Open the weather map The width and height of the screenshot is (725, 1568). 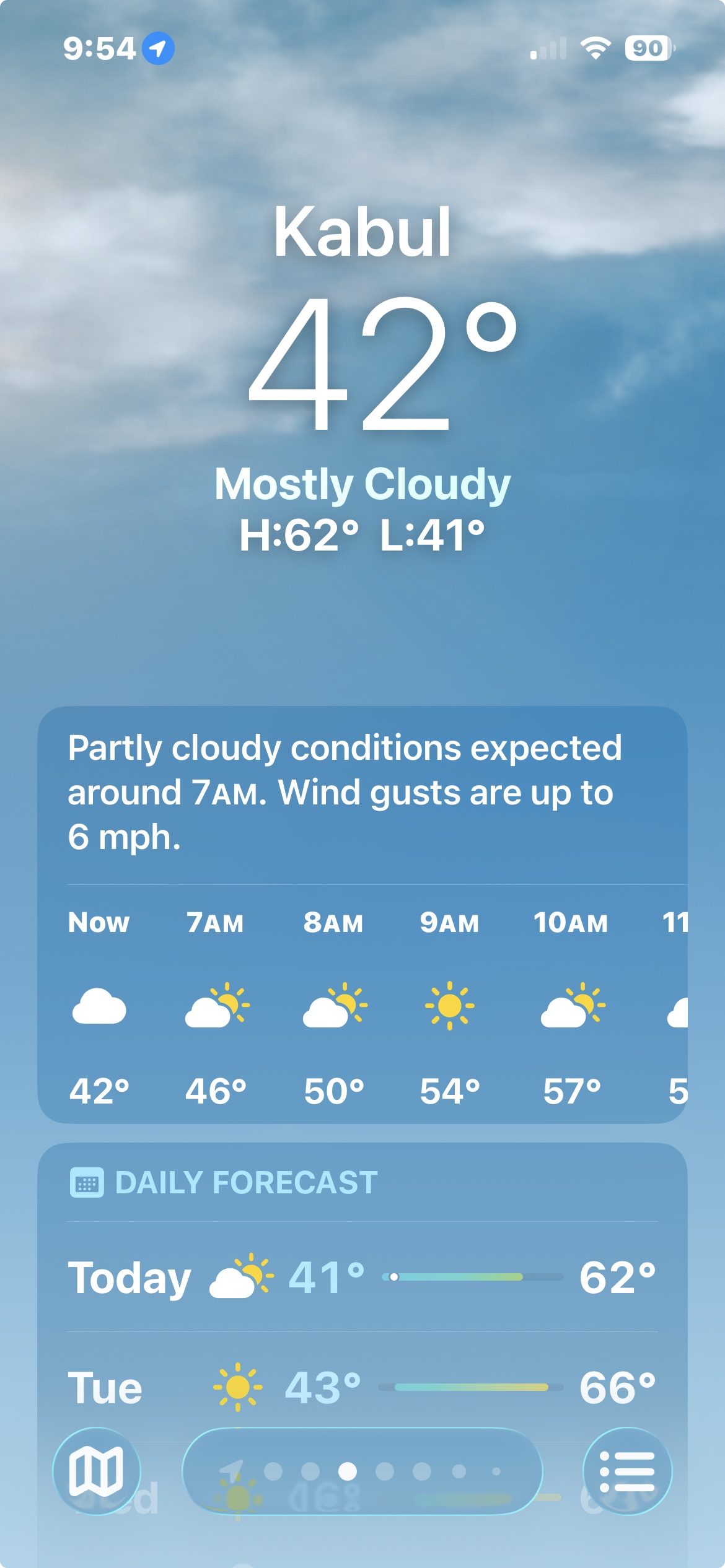pyautogui.click(x=97, y=1471)
